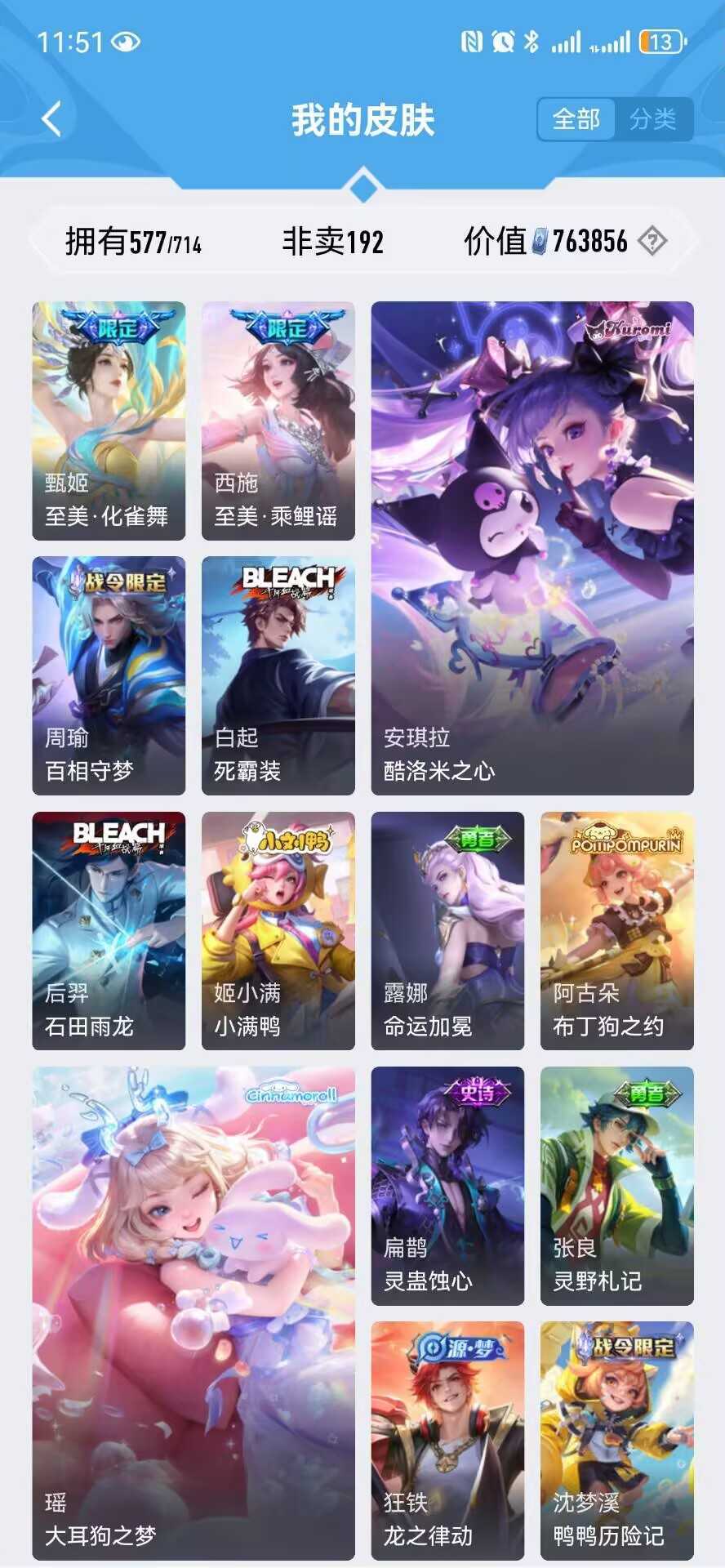Open 阿古朵 布丁狗之约 skin card

pyautogui.click(x=617, y=930)
